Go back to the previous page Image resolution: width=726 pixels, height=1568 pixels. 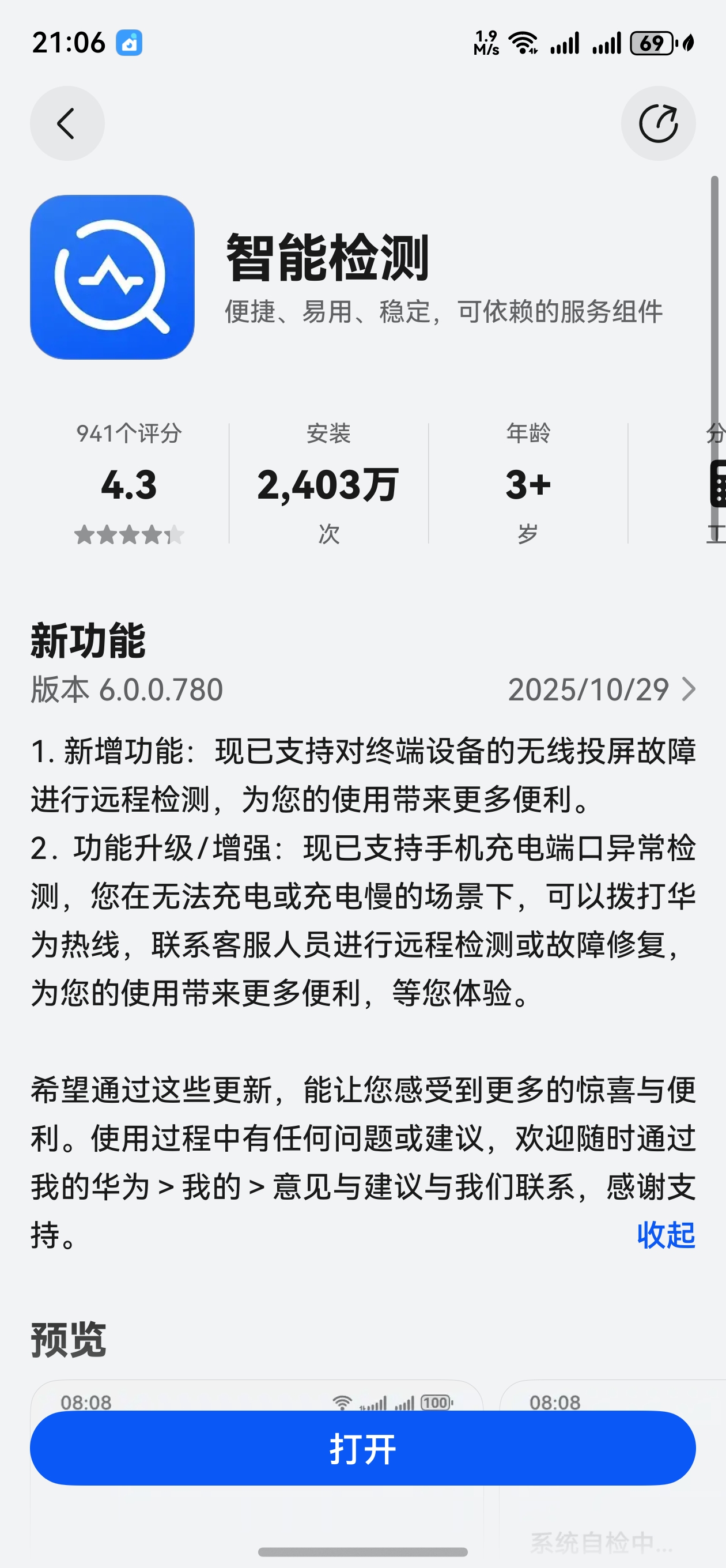[67, 123]
